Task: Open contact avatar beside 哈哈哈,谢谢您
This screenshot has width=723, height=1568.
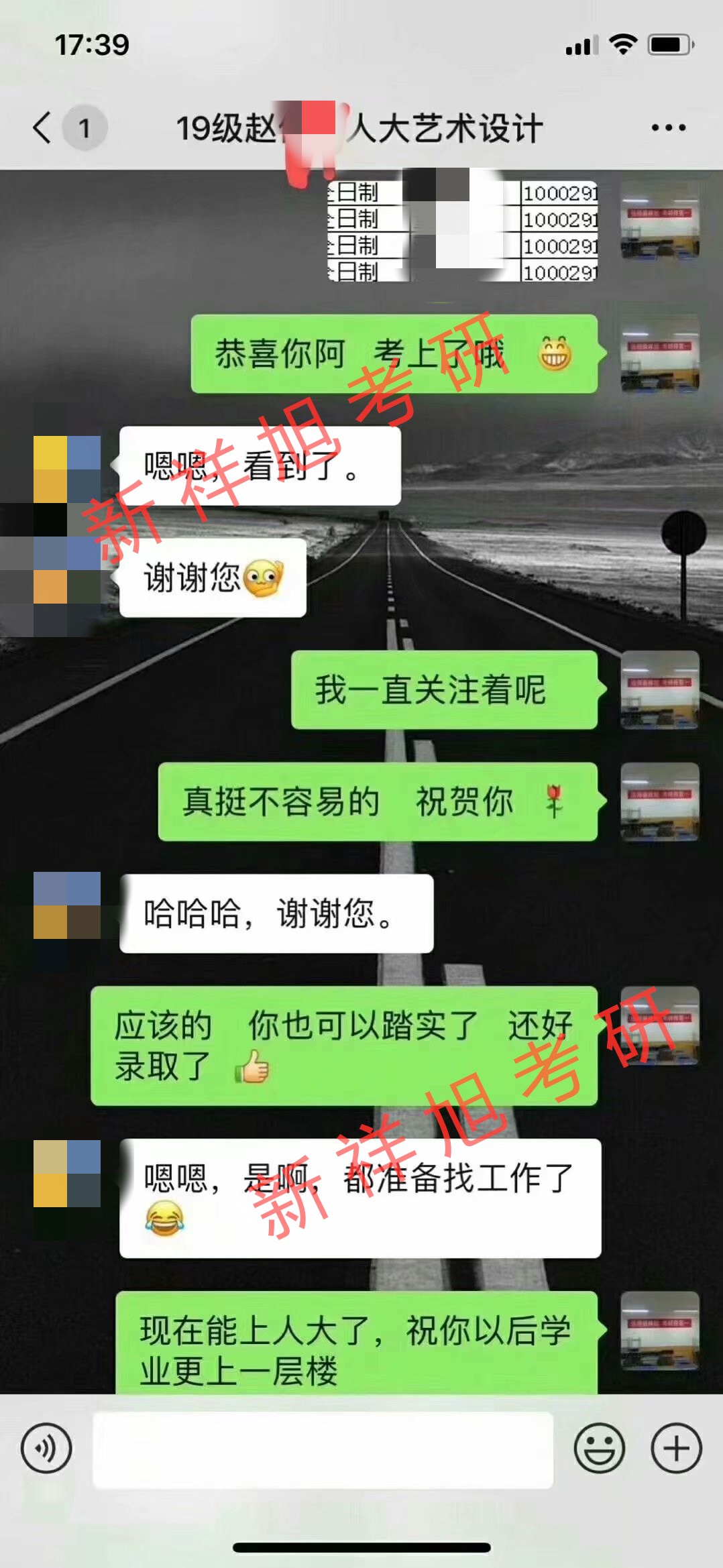Action: click(x=67, y=905)
